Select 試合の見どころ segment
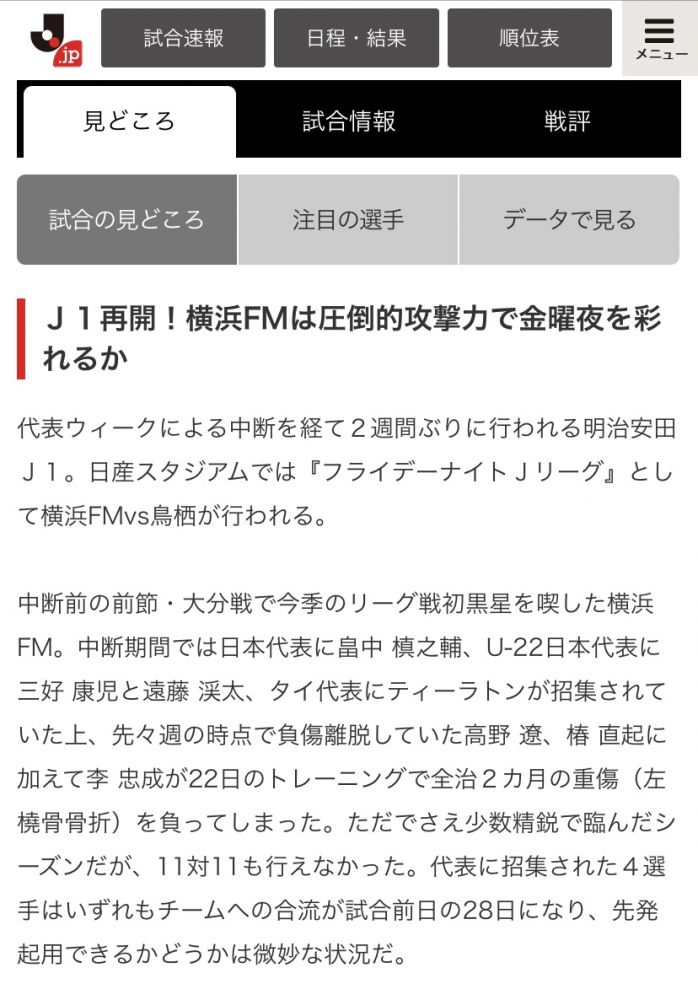Viewport: 698px width, 1000px height. point(127,220)
